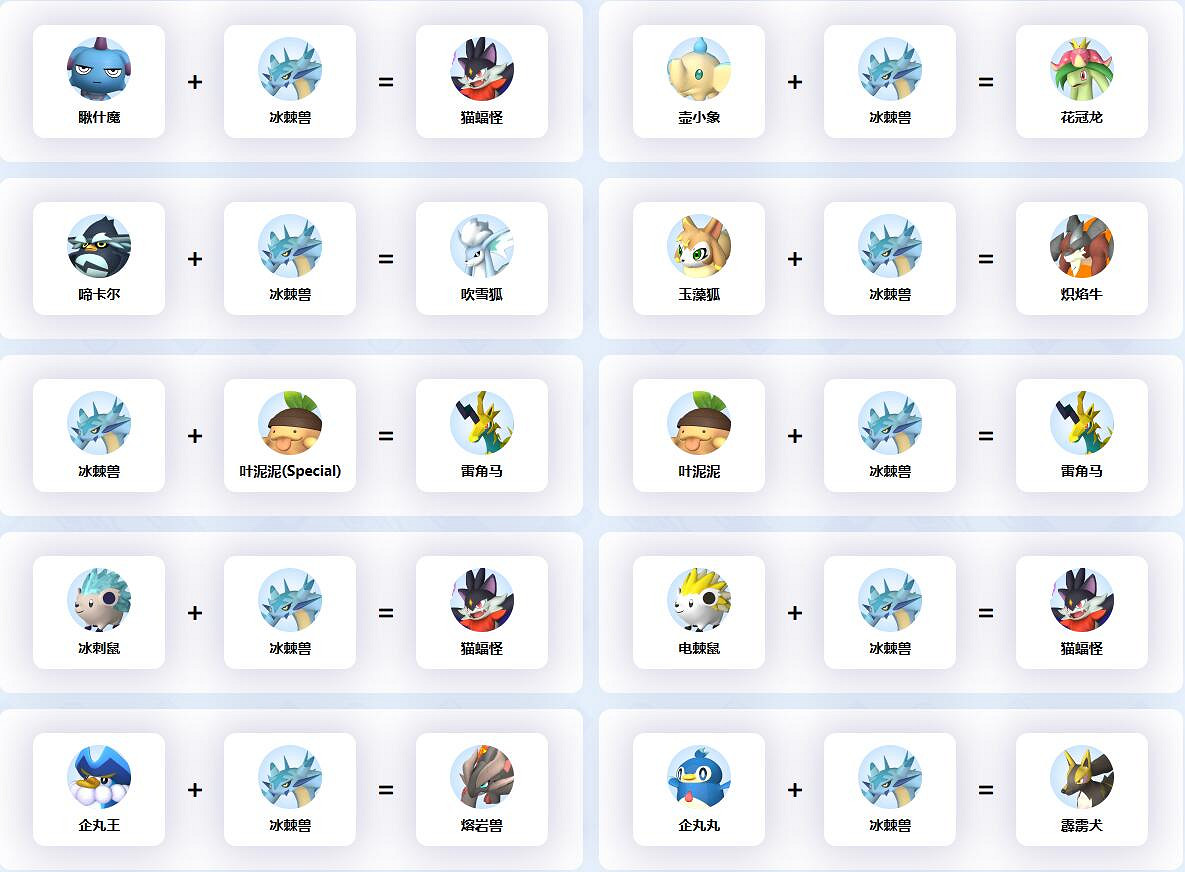View the 熔岩兽 breeding result

click(481, 790)
